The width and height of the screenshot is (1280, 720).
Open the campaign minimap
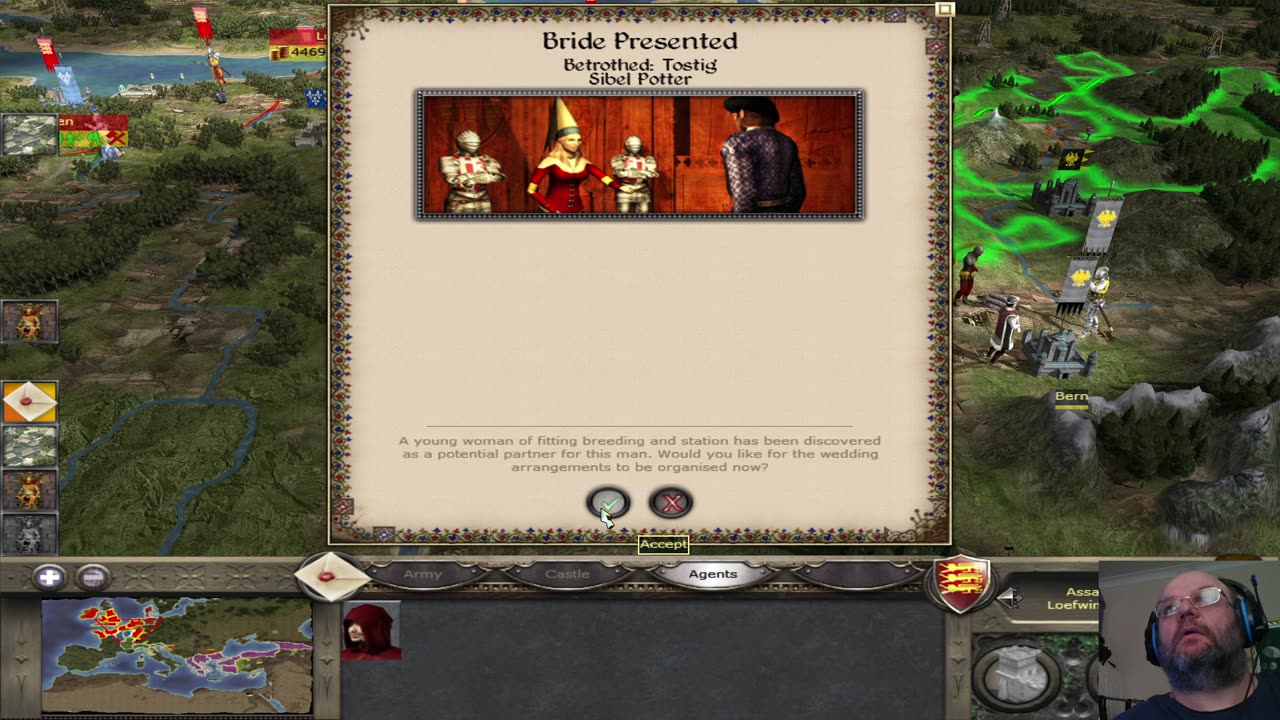tap(176, 655)
